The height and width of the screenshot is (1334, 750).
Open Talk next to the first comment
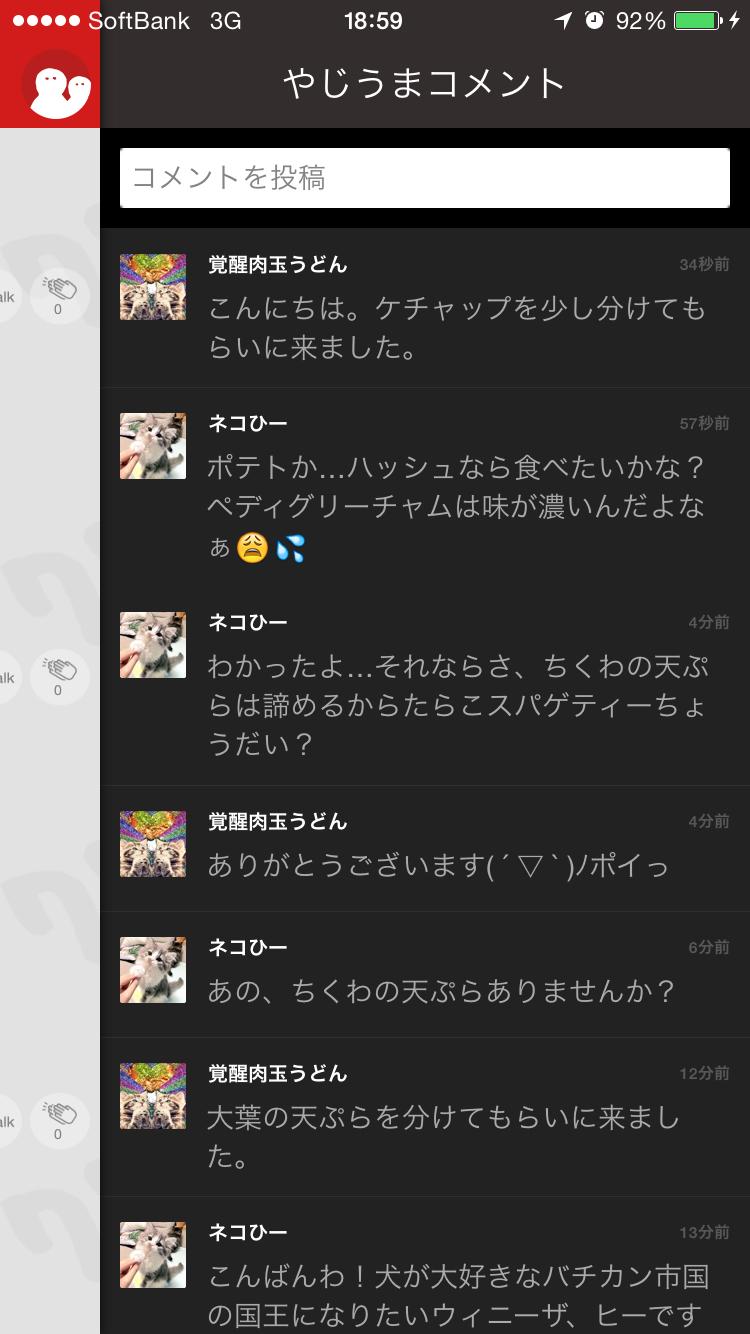coord(8,297)
